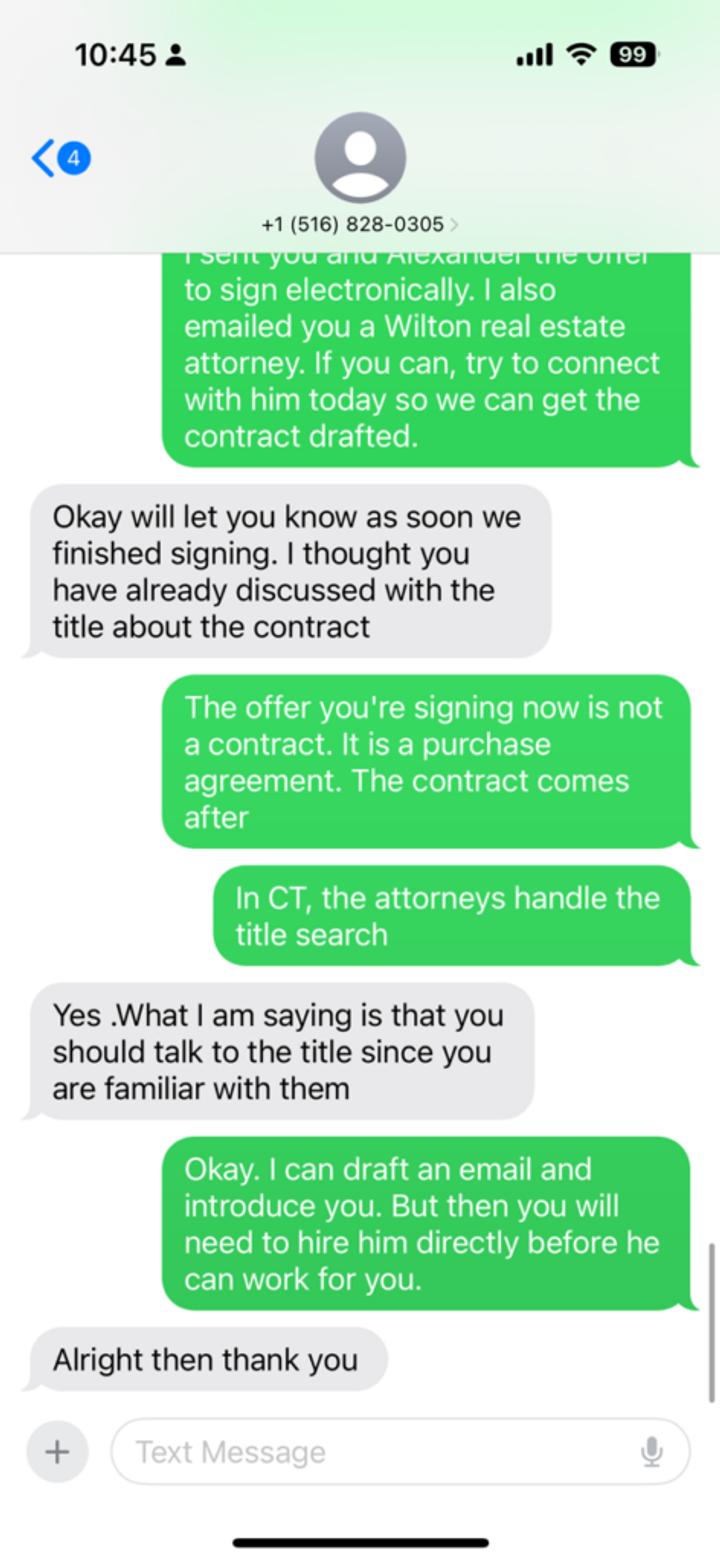
Task: Start dictation with the microphone icon
Action: point(652,1451)
